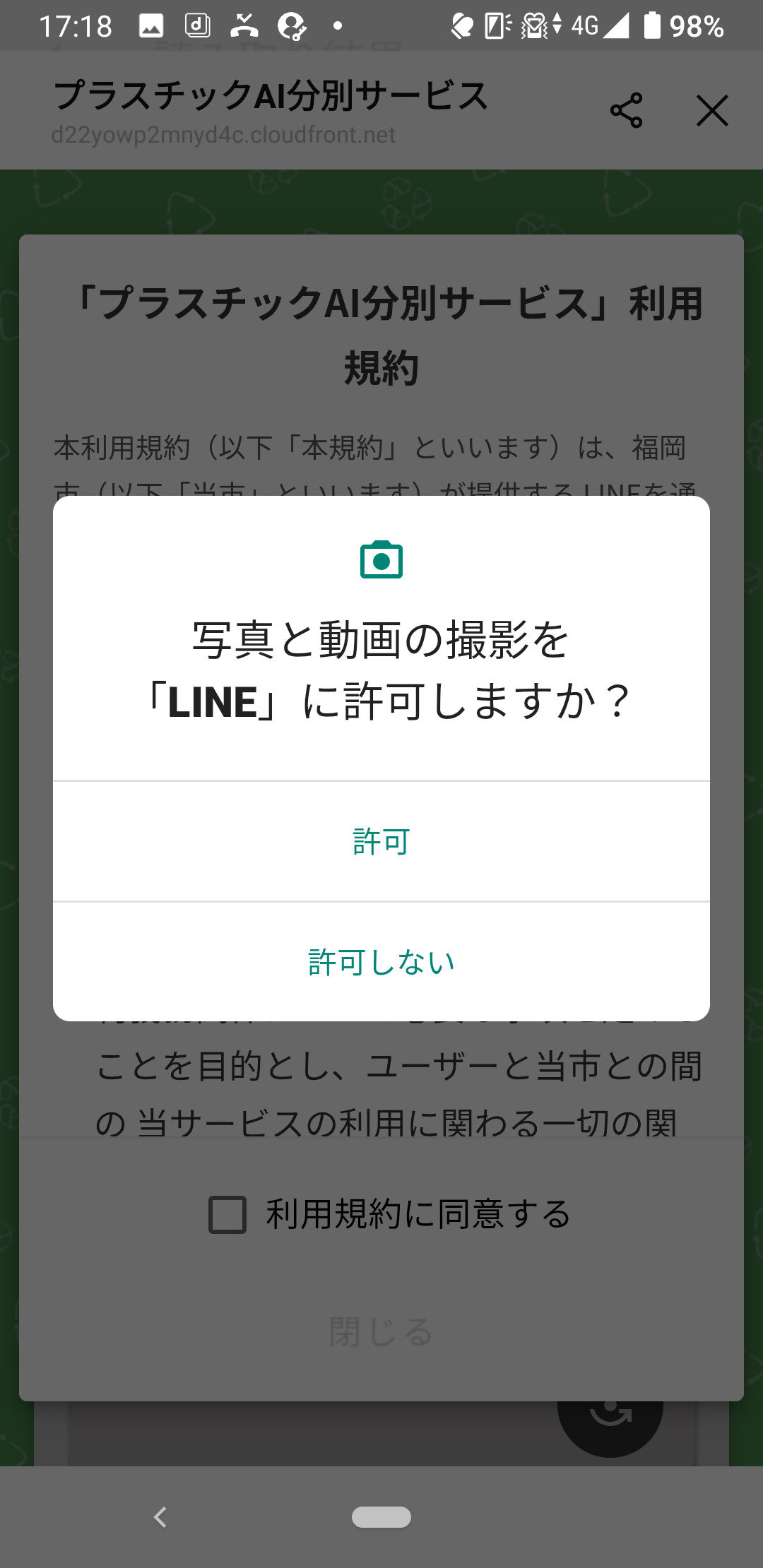
Task: Tap the home pill in the navigation bar
Action: [x=381, y=1517]
